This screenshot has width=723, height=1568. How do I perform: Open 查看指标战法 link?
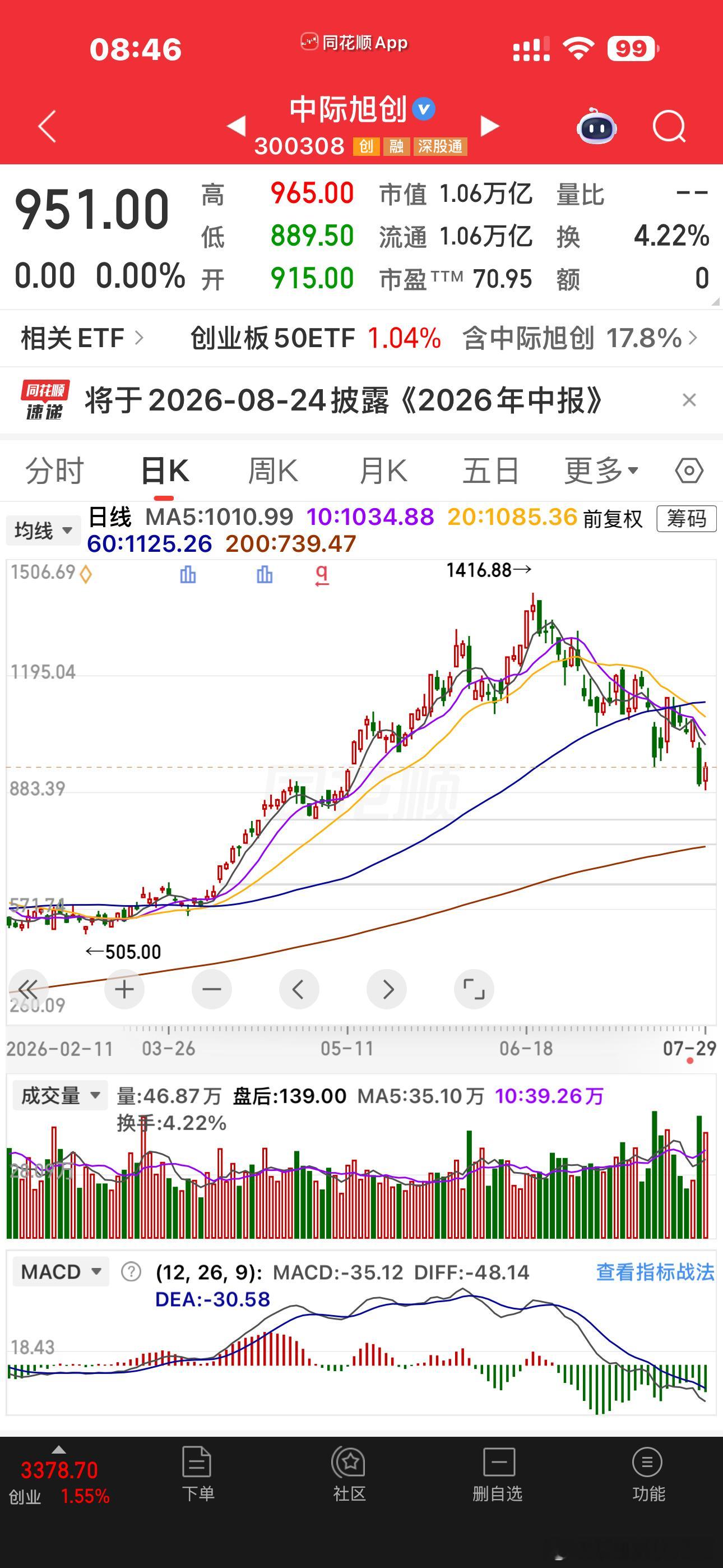(x=655, y=1272)
